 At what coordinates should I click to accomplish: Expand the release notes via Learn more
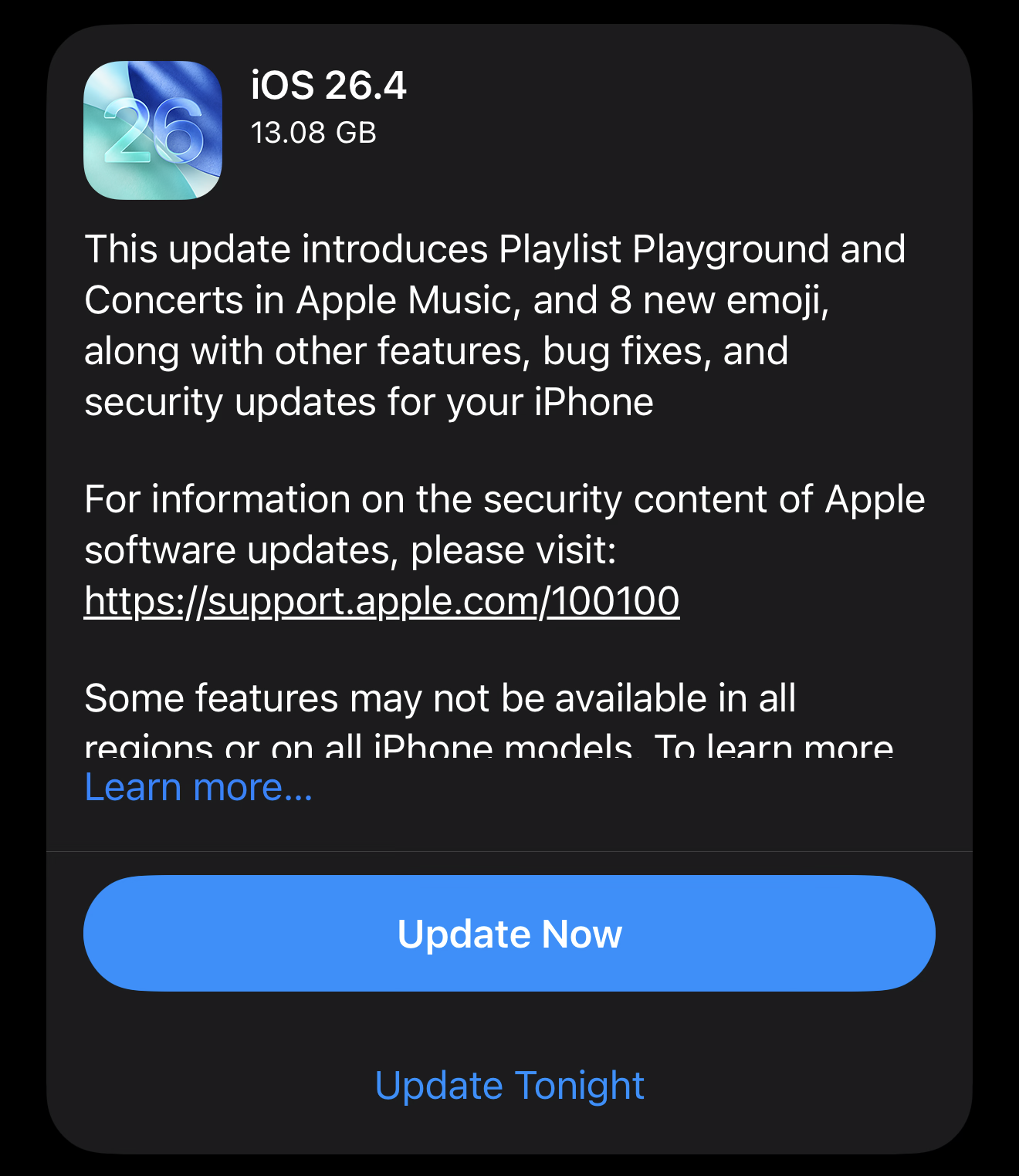click(x=198, y=787)
